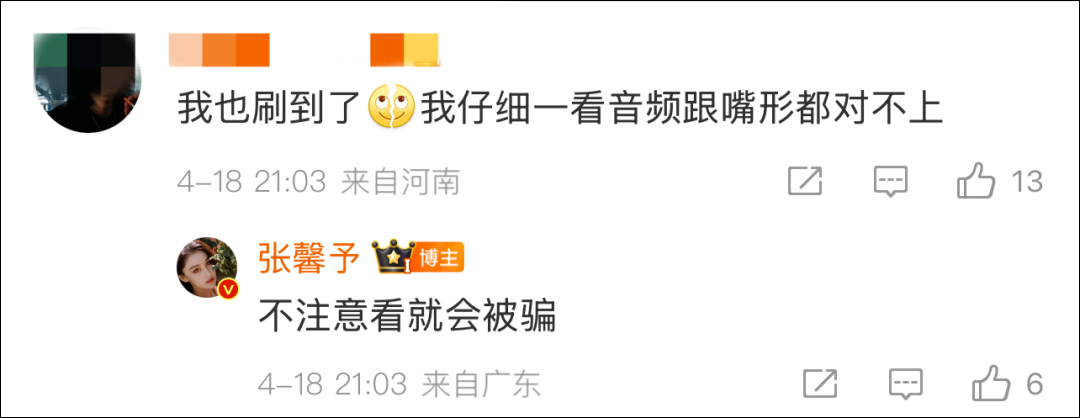Open 张馨予's profile picture
1080x418 pixels.
tap(208, 268)
